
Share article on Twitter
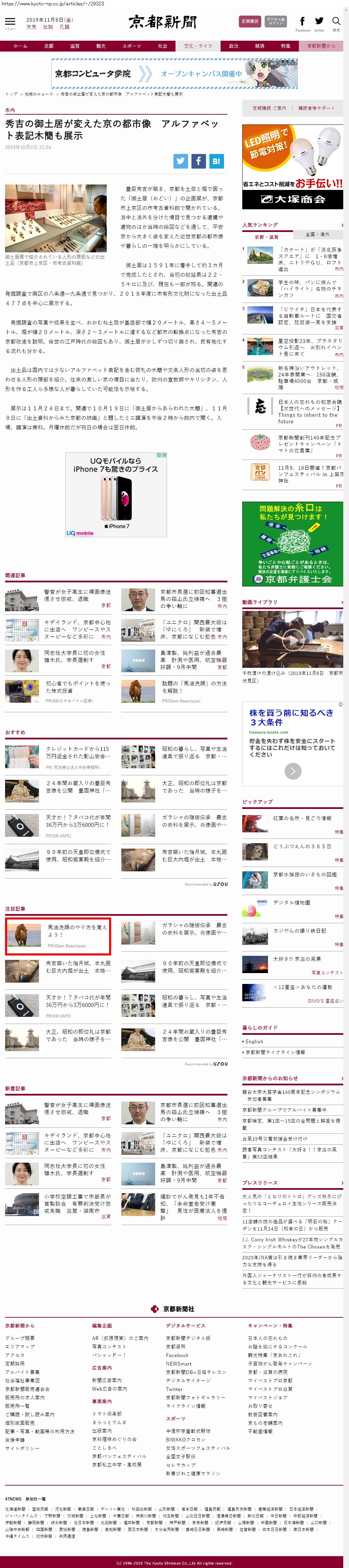coord(181,161)
